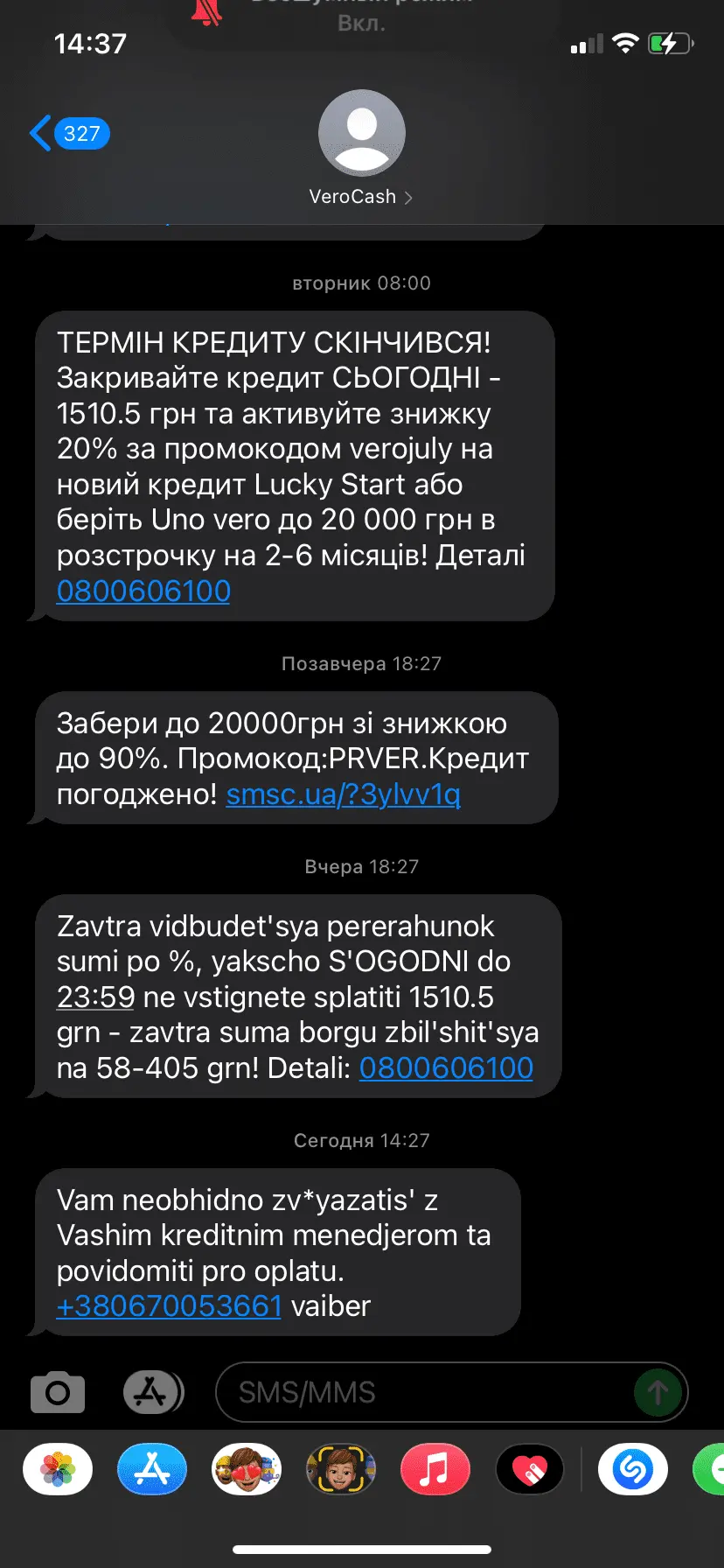The width and height of the screenshot is (724, 1568).
Task: Tap the battery indicator in the status bar
Action: tap(670, 43)
